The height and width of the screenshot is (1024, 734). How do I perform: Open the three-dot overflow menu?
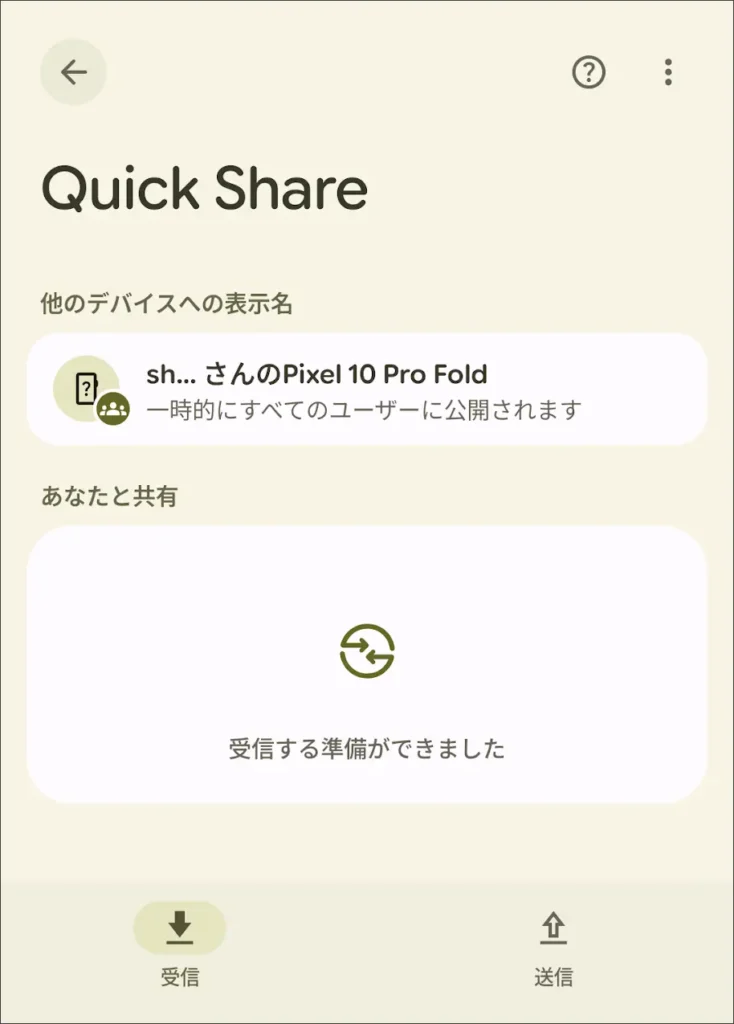(x=668, y=72)
